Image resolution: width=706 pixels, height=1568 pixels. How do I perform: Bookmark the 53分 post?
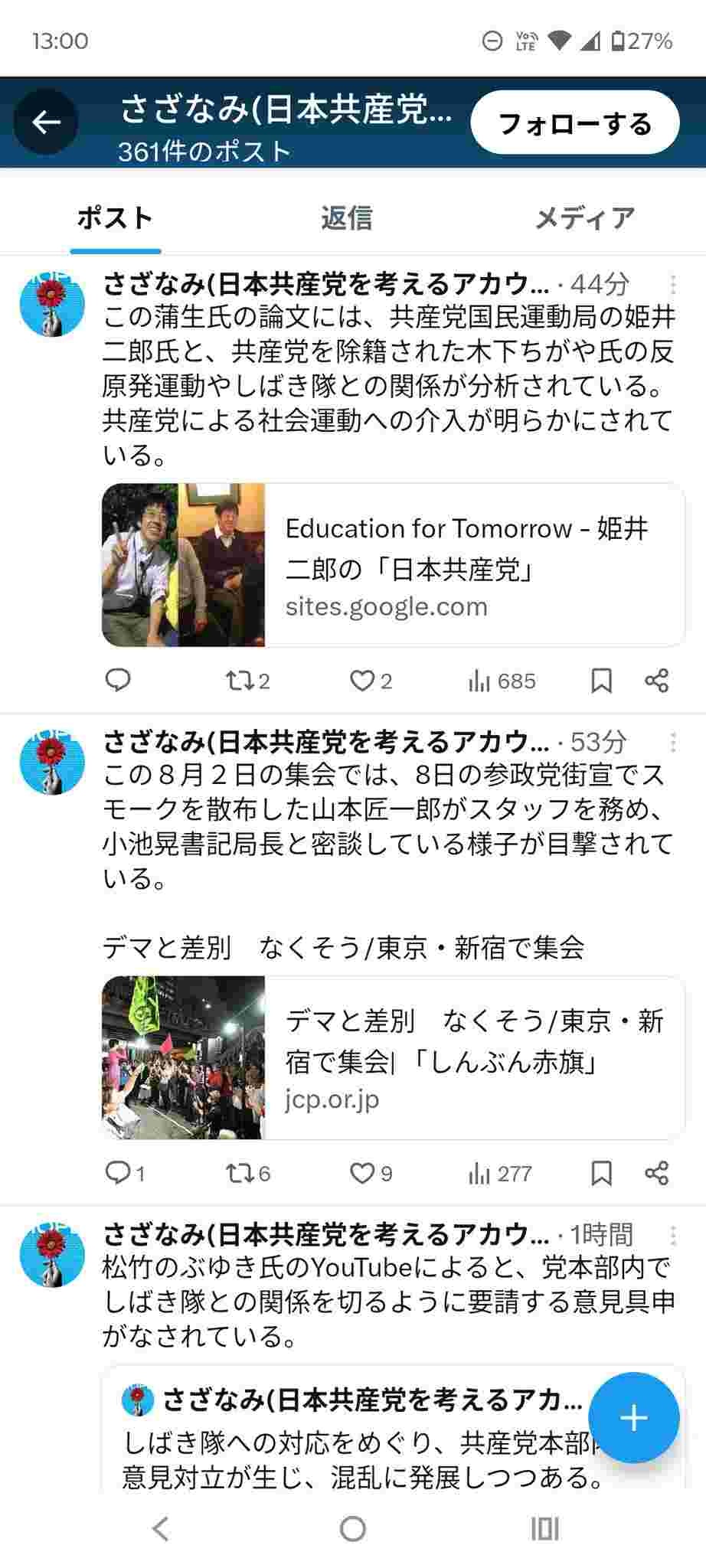click(x=602, y=1172)
